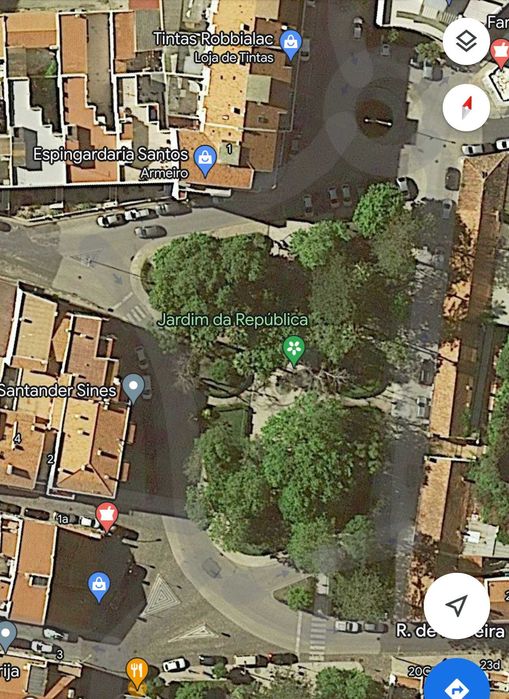509x699 pixels.
Task: Tap the Santander Sines location pin
Action: pos(134,389)
